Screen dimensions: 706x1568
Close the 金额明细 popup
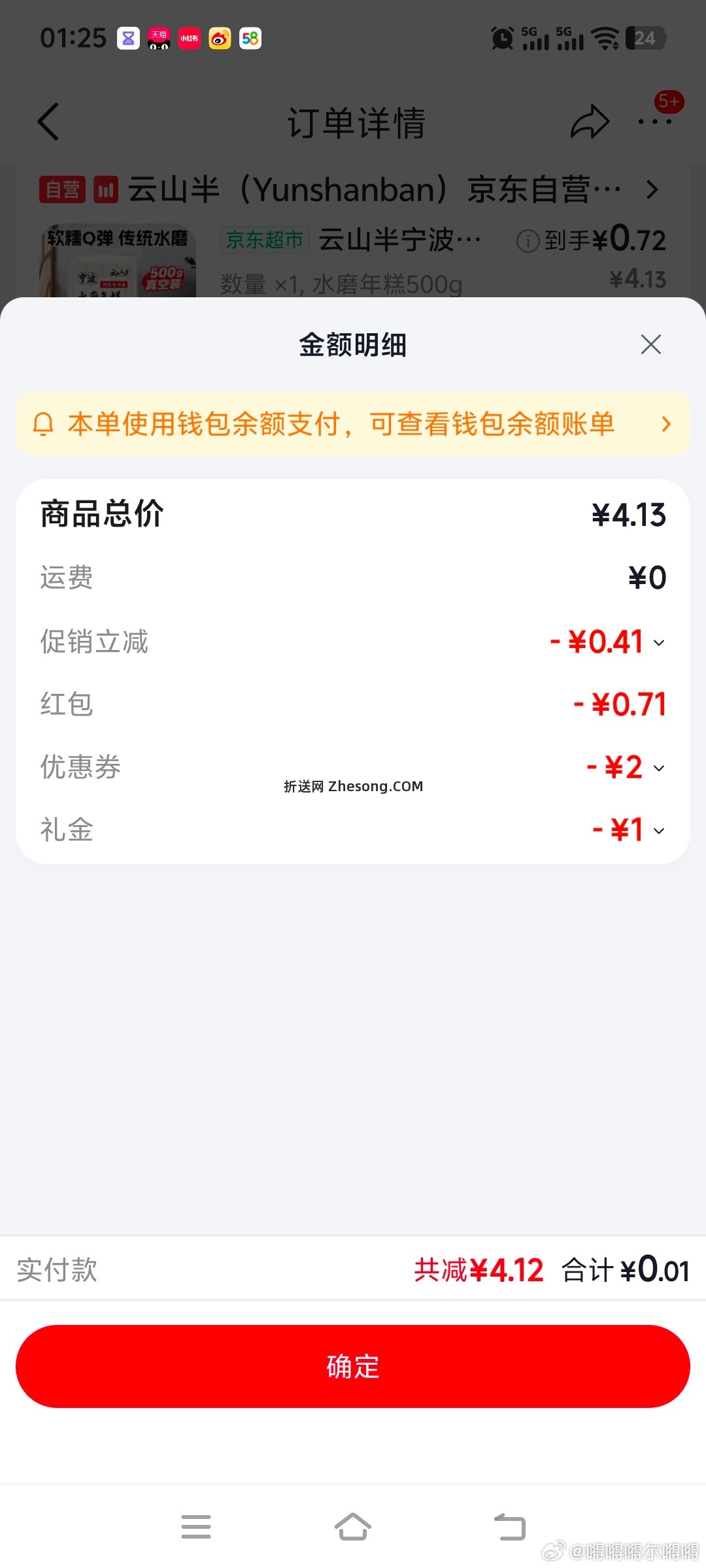pos(650,344)
